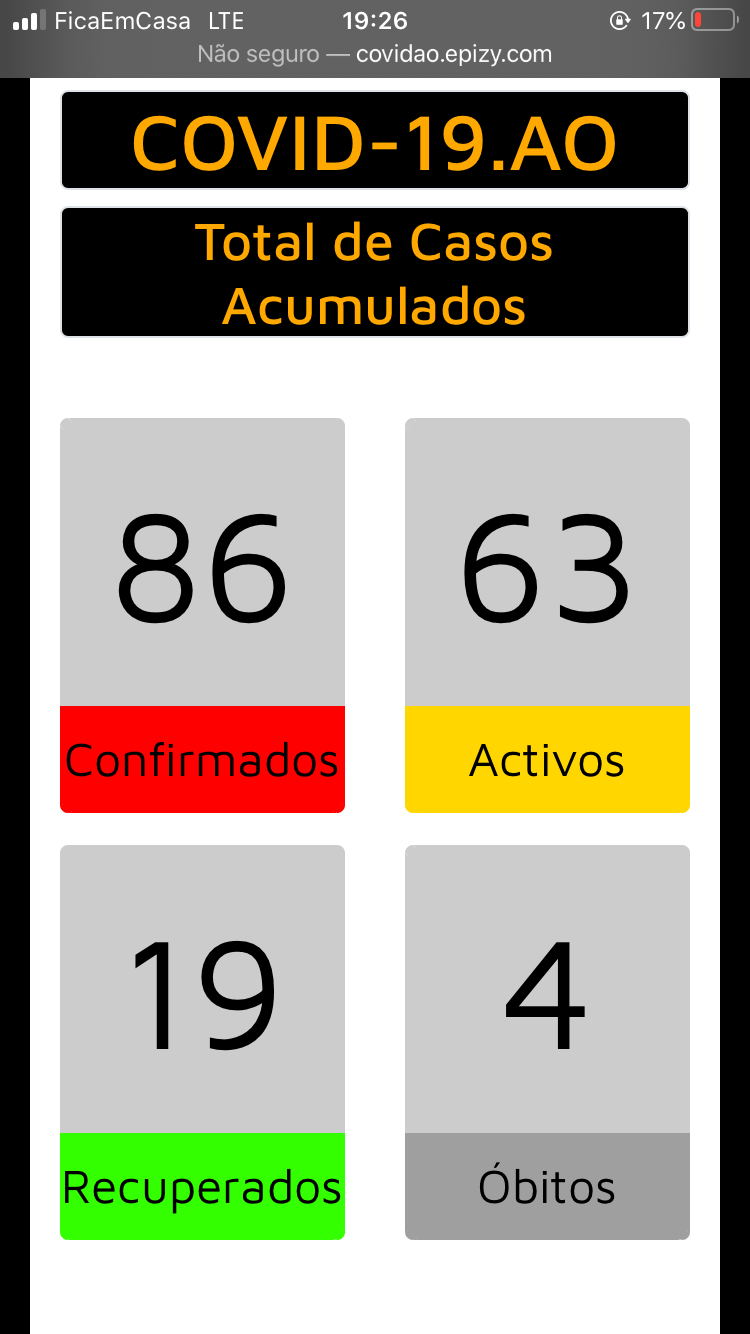Open the COVID-19.AO header button

(x=375, y=141)
